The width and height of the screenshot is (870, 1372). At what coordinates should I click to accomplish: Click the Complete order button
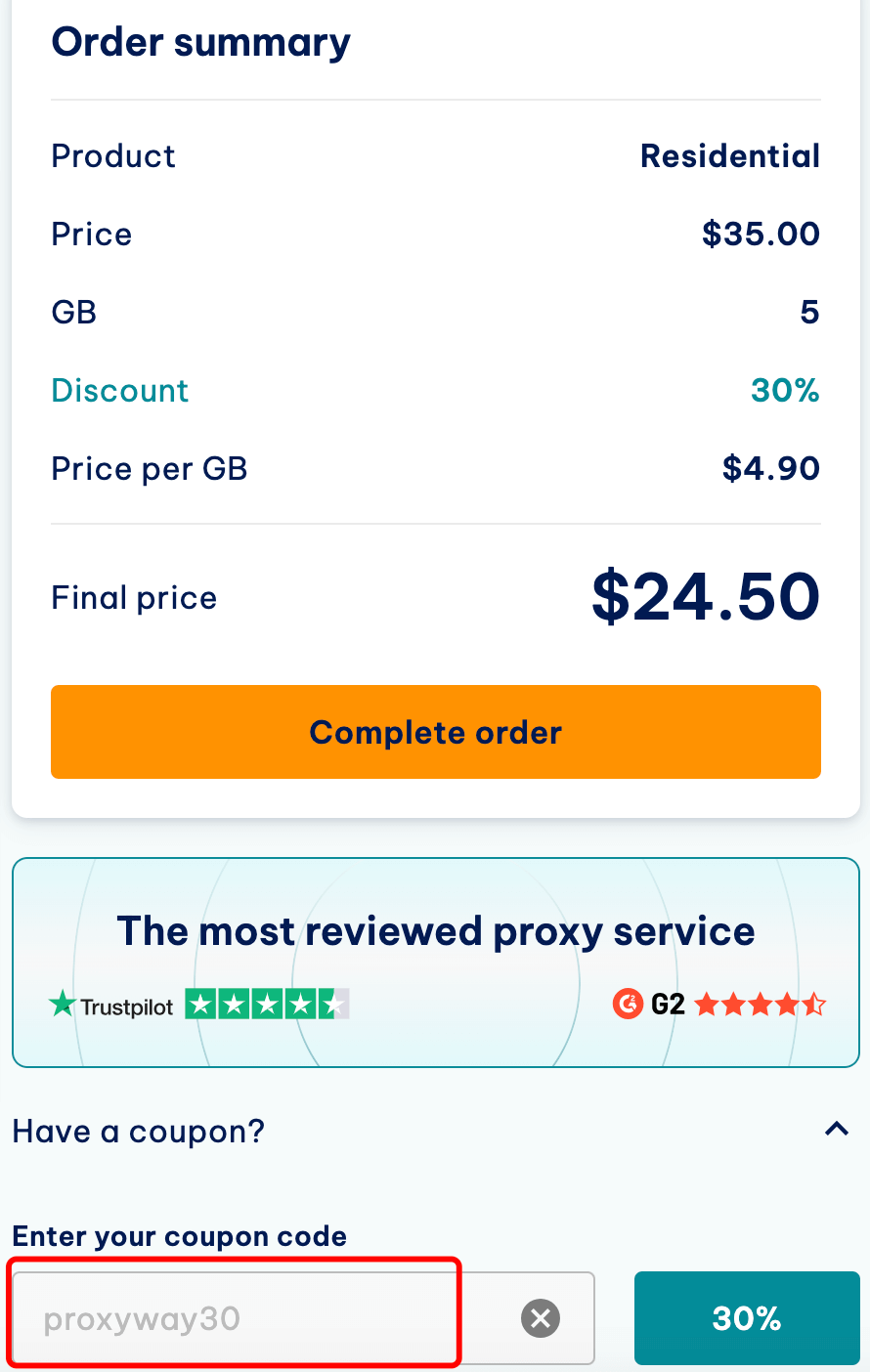point(435,731)
